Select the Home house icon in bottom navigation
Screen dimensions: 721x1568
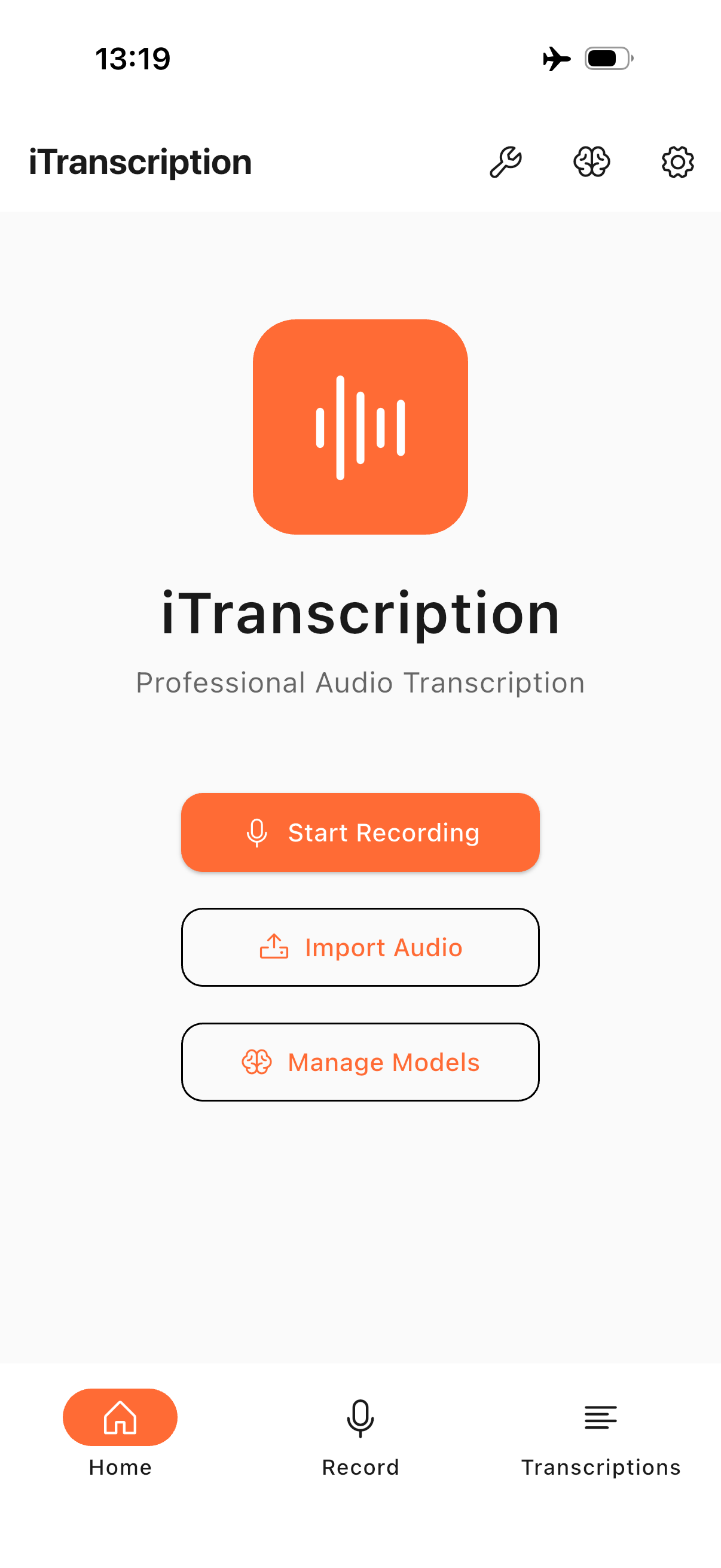point(120,1417)
